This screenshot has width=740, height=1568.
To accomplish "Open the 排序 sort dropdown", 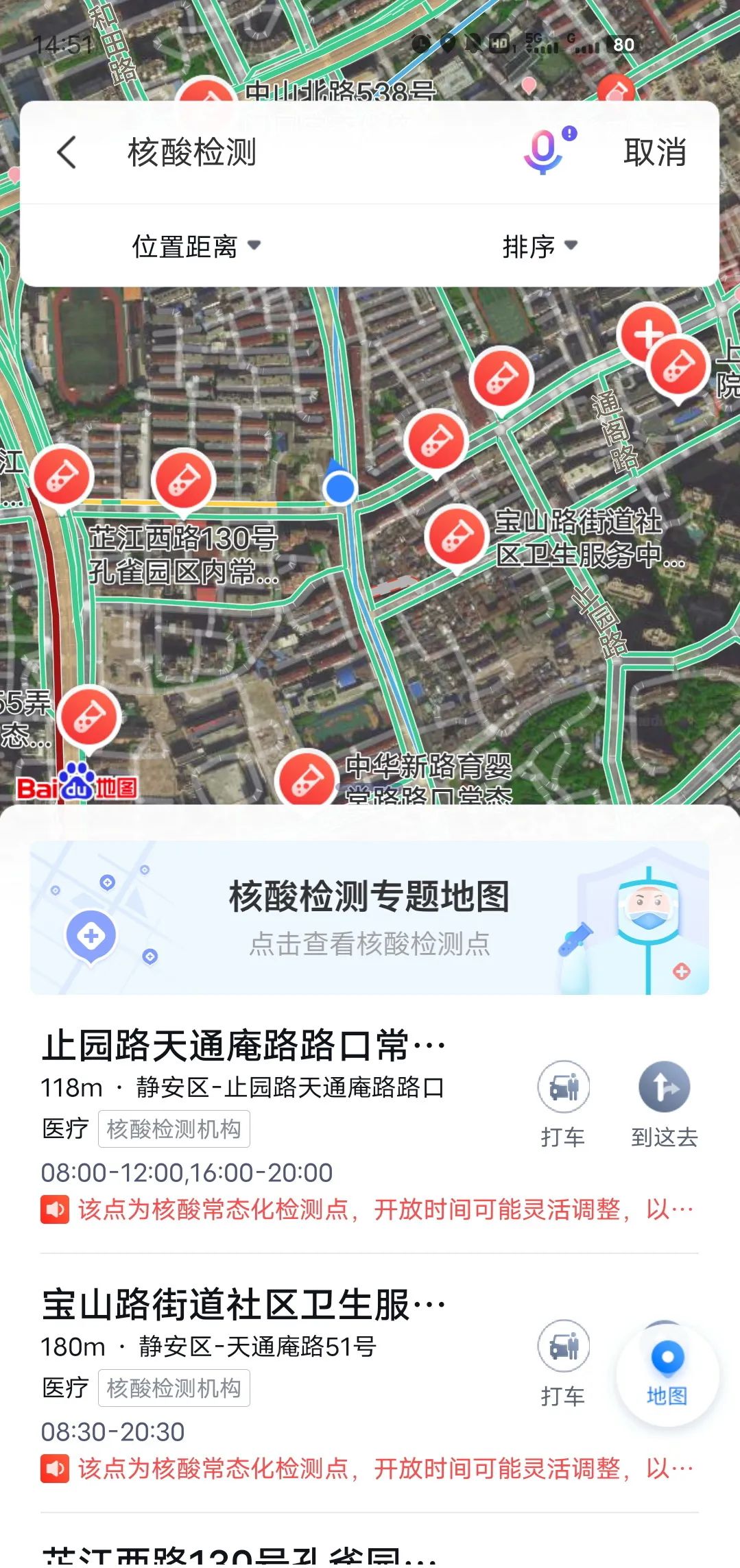I will coord(540,246).
